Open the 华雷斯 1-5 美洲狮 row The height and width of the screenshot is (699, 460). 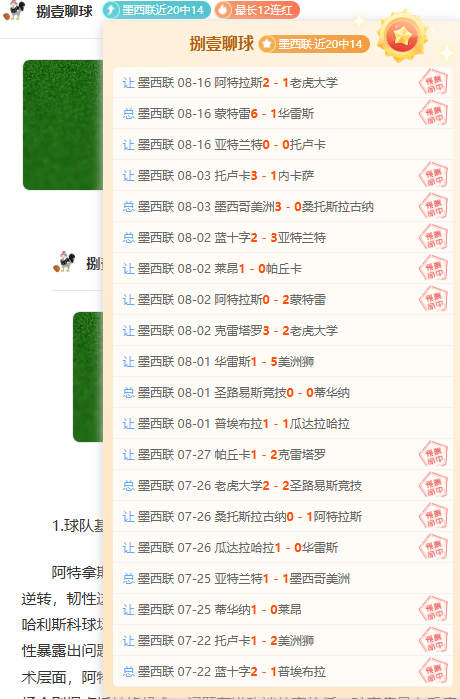click(283, 362)
